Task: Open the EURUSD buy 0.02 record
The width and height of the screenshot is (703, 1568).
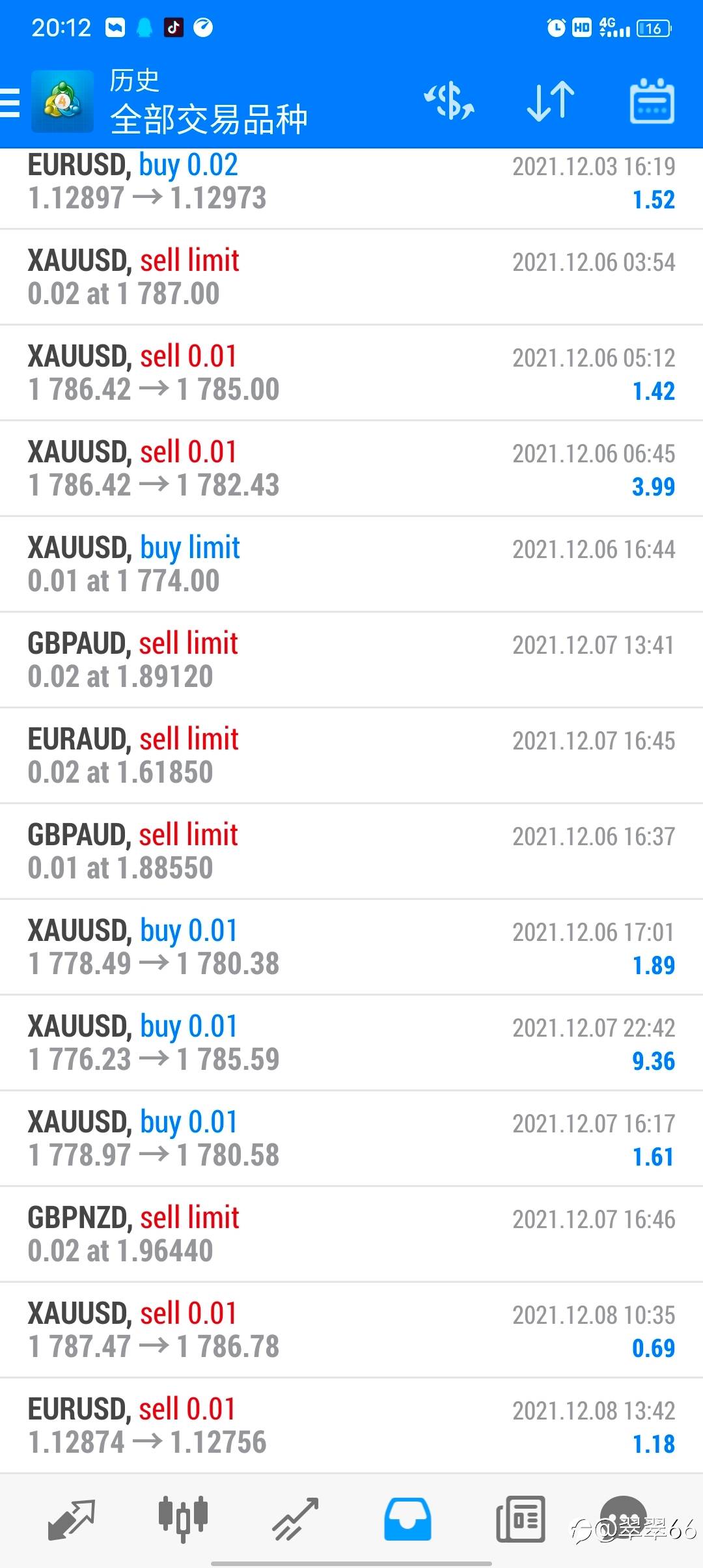Action: [x=351, y=189]
